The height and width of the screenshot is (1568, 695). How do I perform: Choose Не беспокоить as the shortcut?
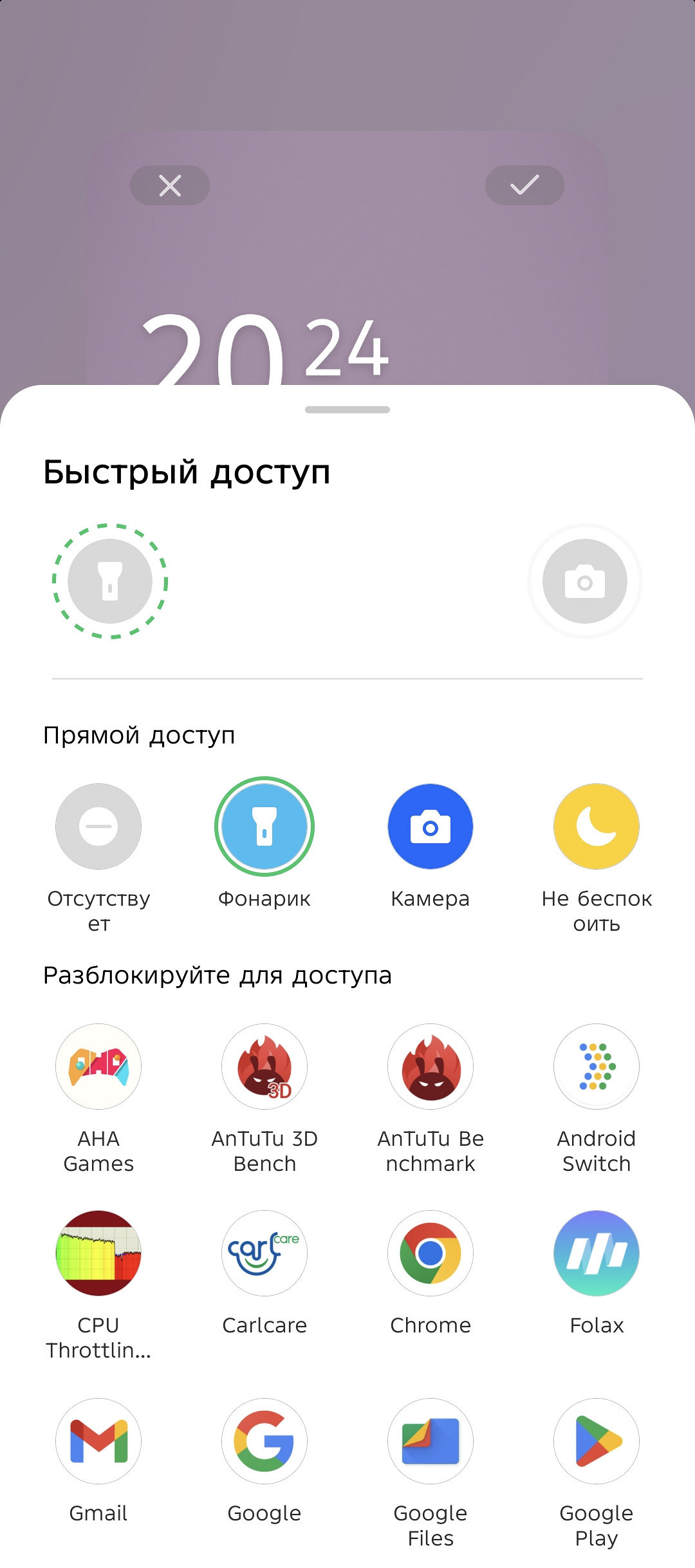597,826
